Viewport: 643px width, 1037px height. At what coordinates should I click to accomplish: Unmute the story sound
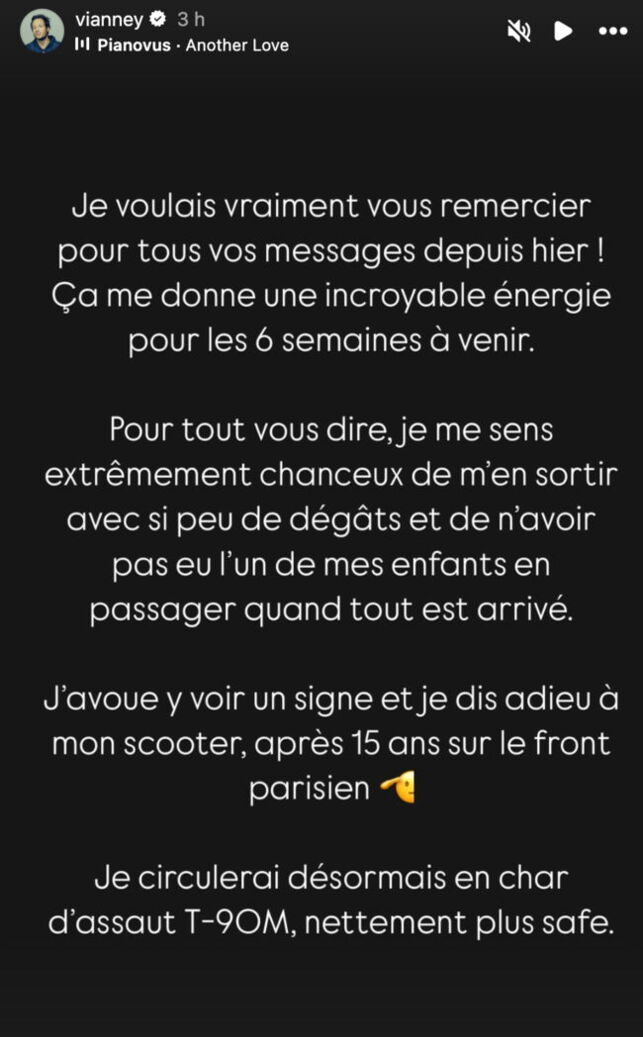519,32
